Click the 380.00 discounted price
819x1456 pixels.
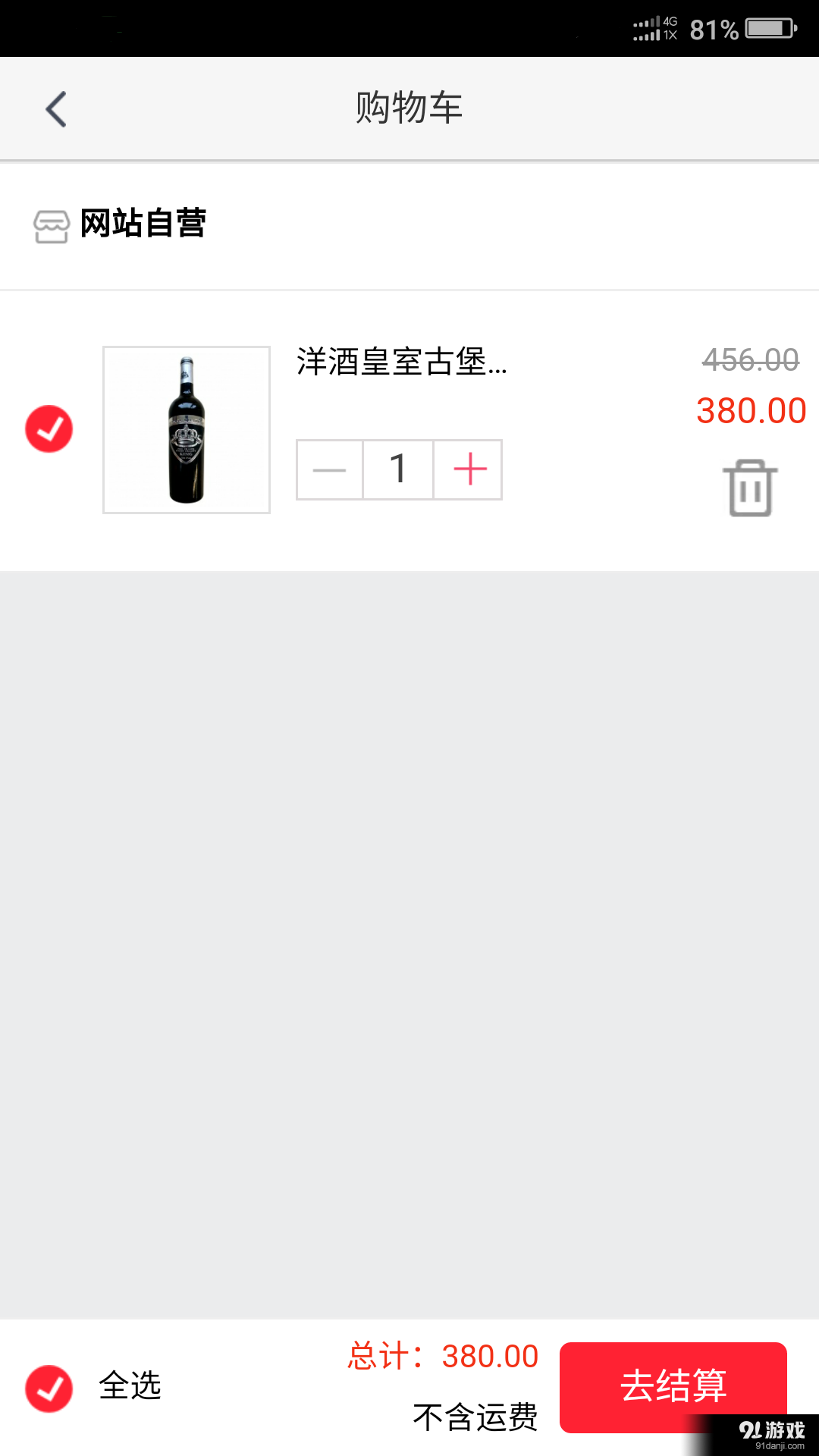(750, 410)
